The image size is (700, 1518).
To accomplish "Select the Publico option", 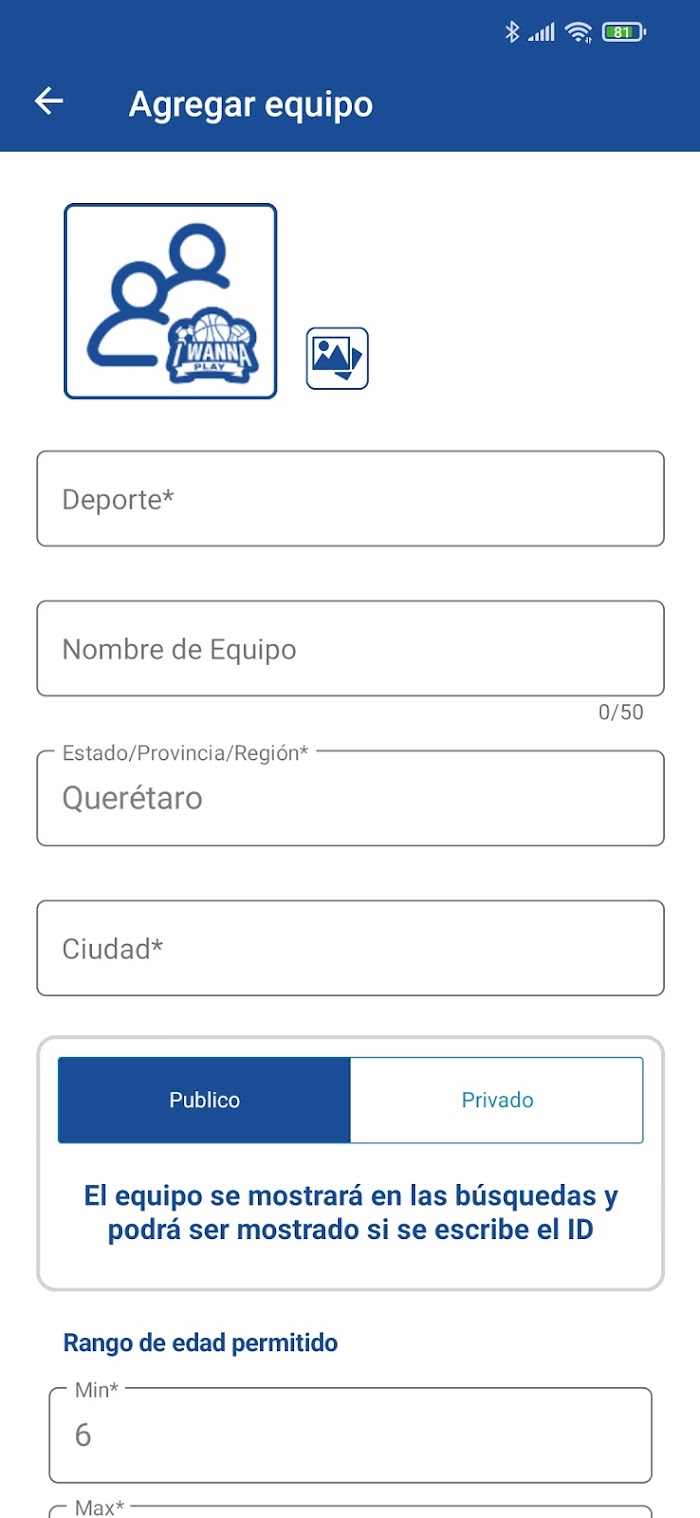I will [204, 1100].
